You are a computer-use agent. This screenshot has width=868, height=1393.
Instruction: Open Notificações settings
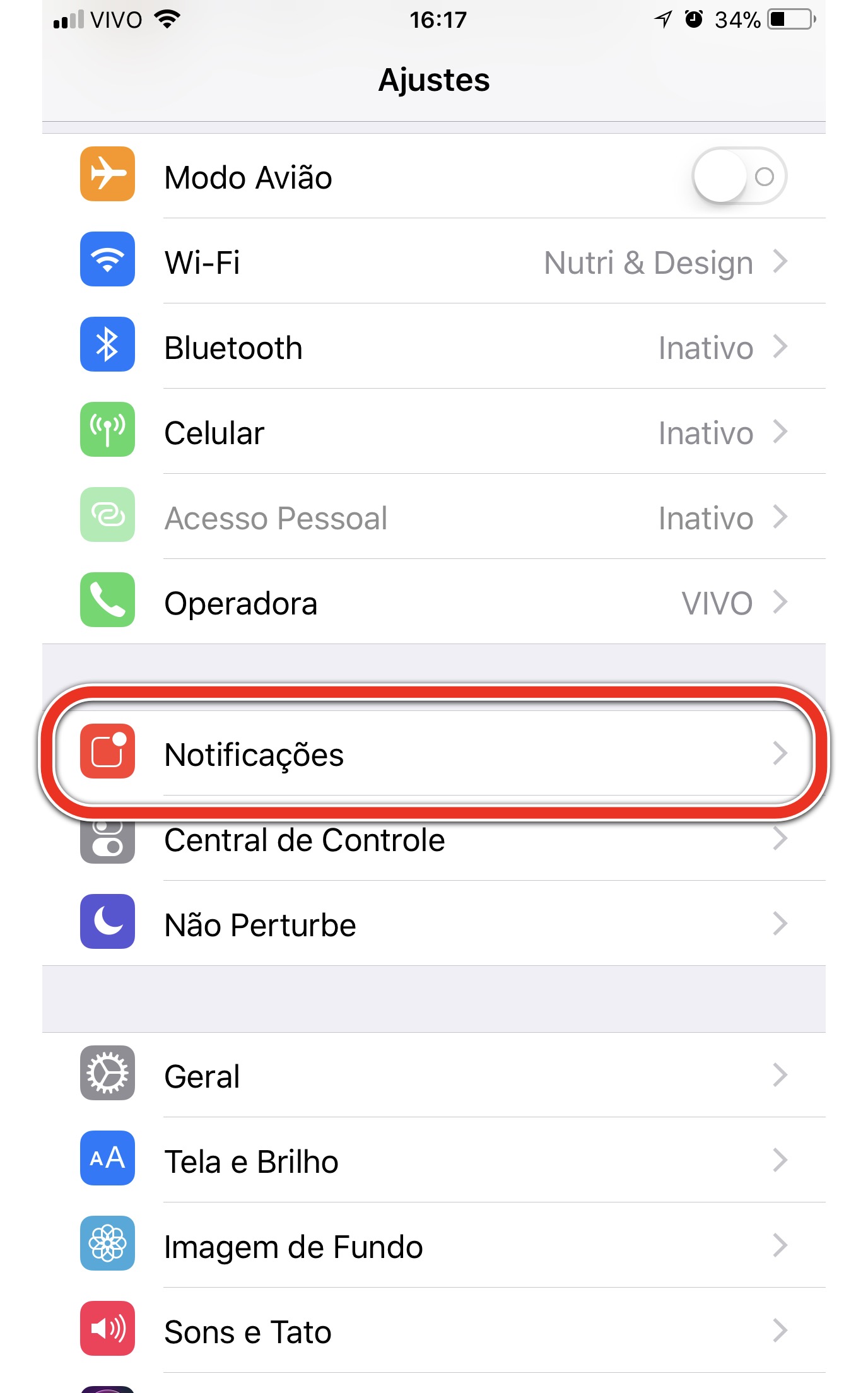434,753
